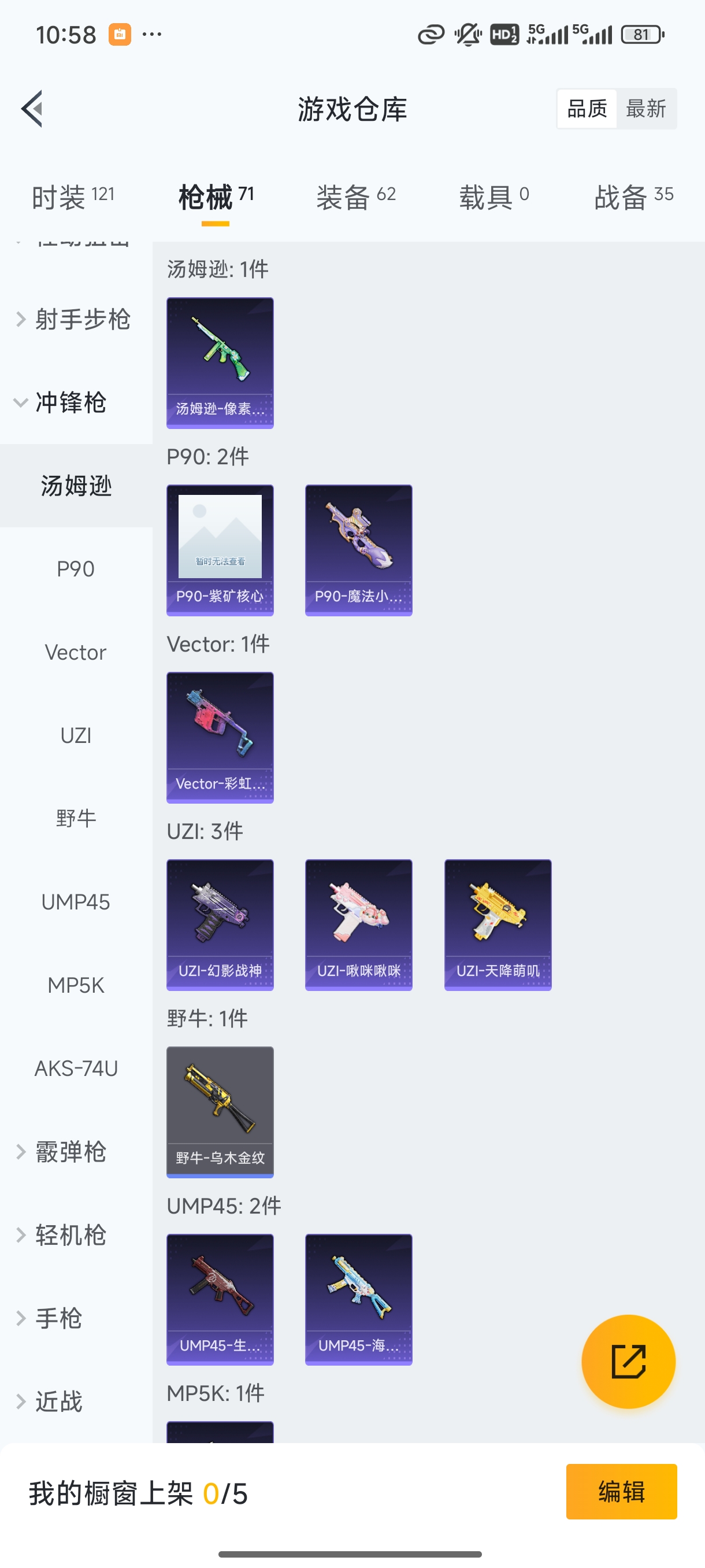Select 野牛 in the sidebar
705x1568 pixels.
[x=77, y=819]
